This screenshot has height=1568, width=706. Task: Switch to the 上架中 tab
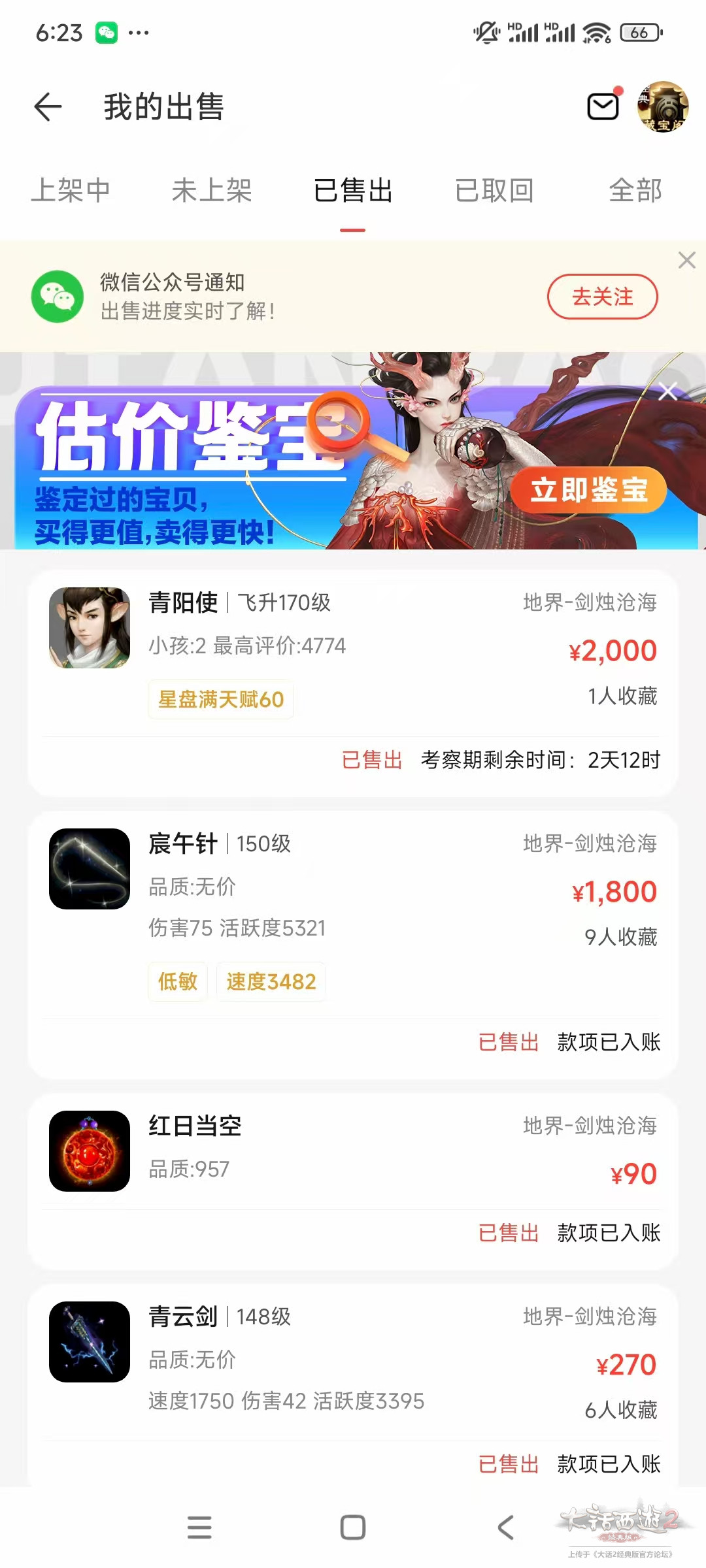pyautogui.click(x=71, y=191)
